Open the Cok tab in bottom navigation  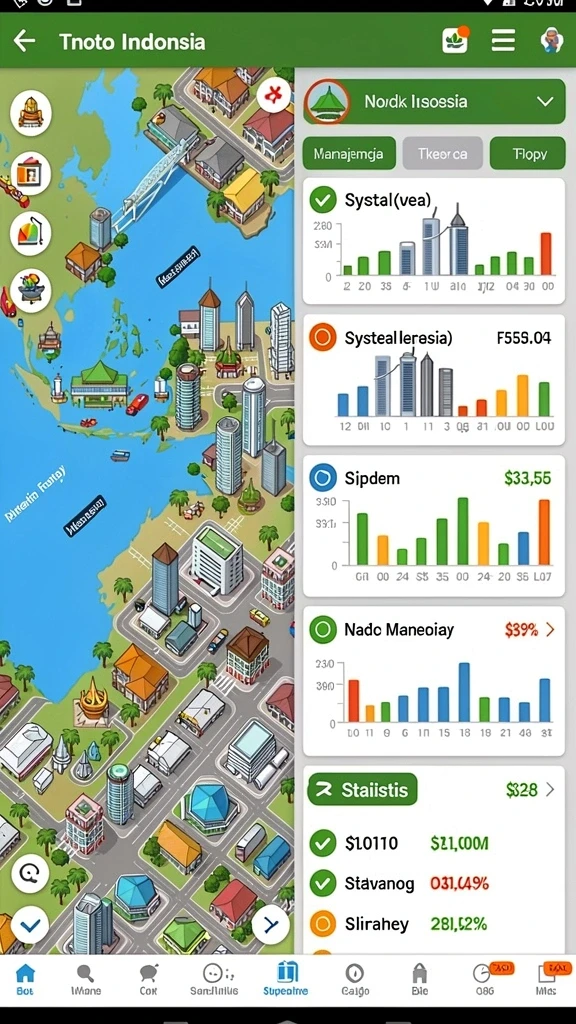coord(148,979)
